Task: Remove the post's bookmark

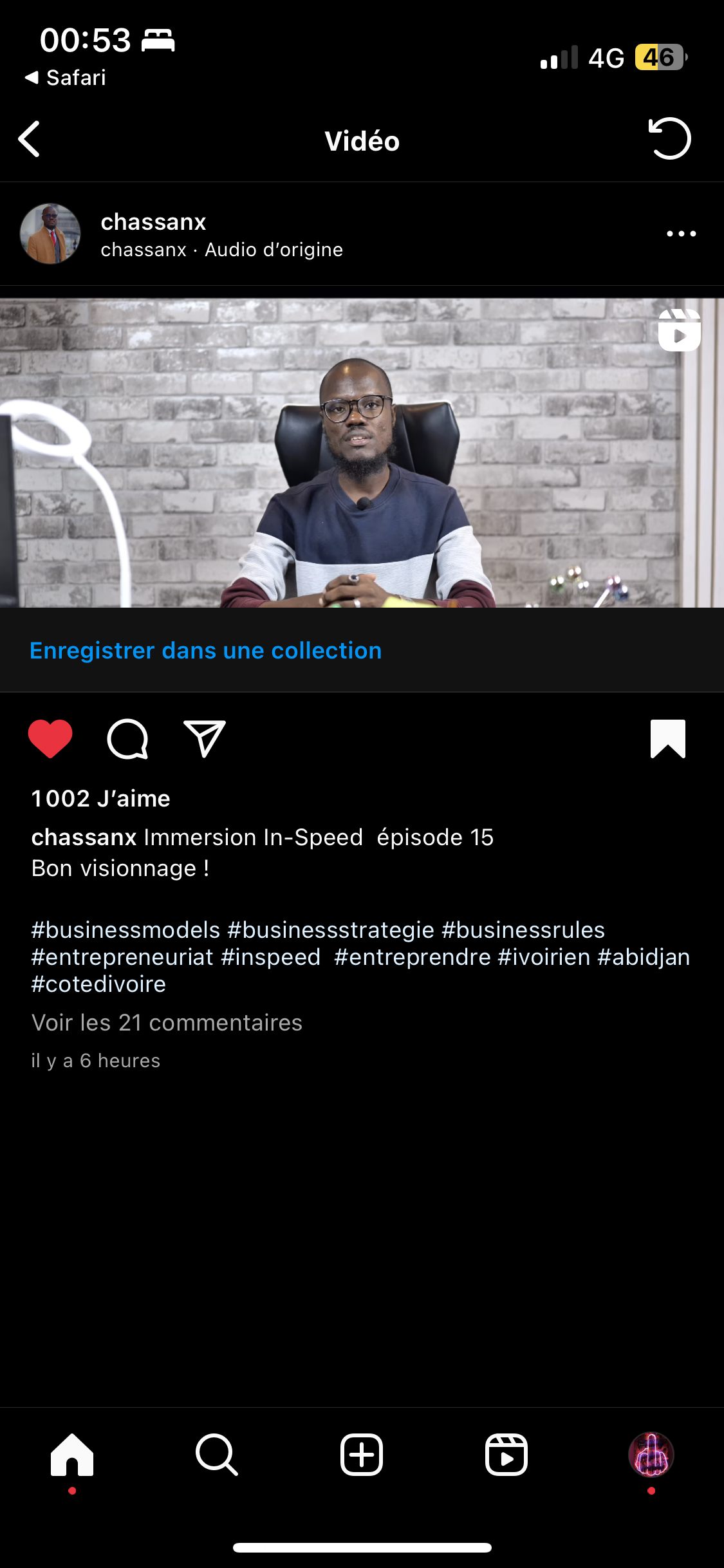Action: coord(667,739)
